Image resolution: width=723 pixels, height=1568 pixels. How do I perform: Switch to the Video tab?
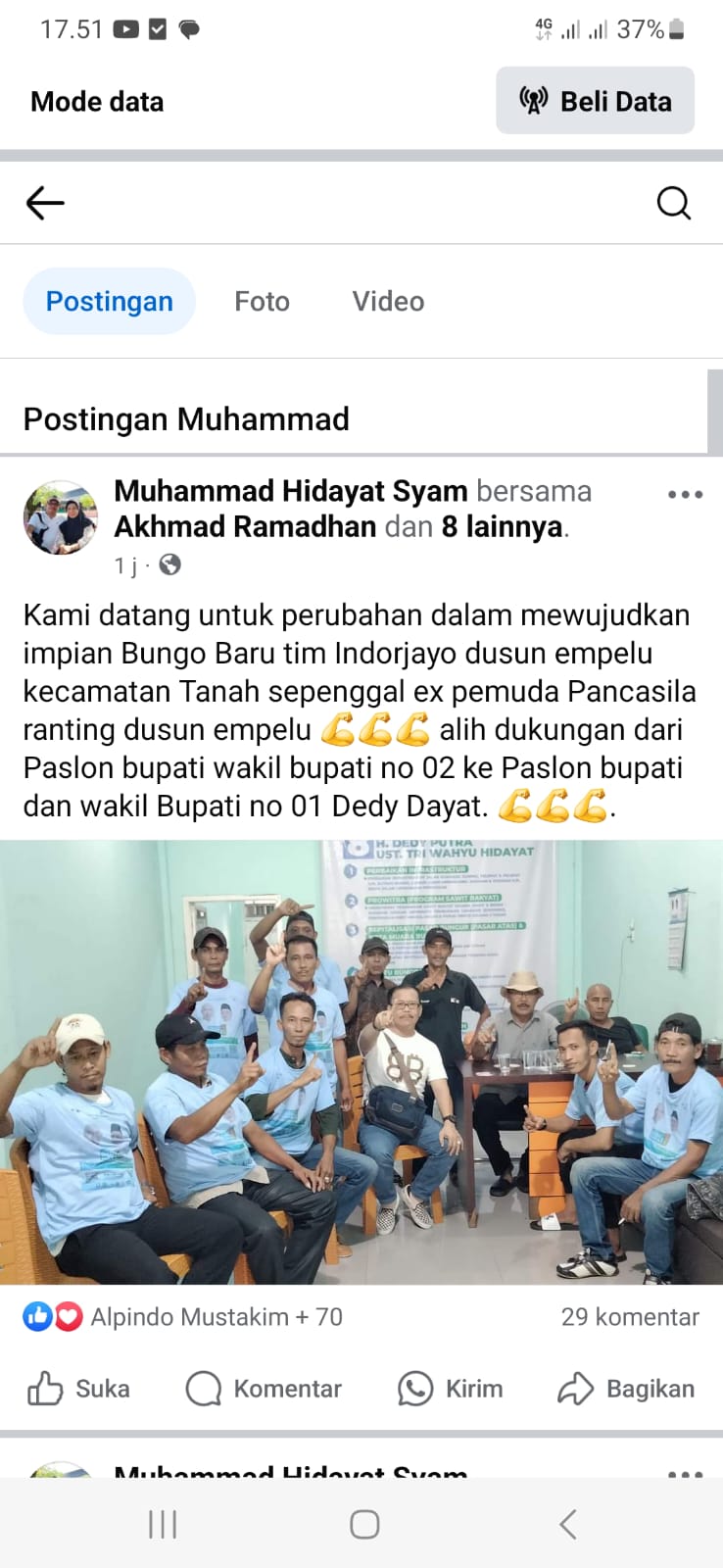[x=388, y=301]
